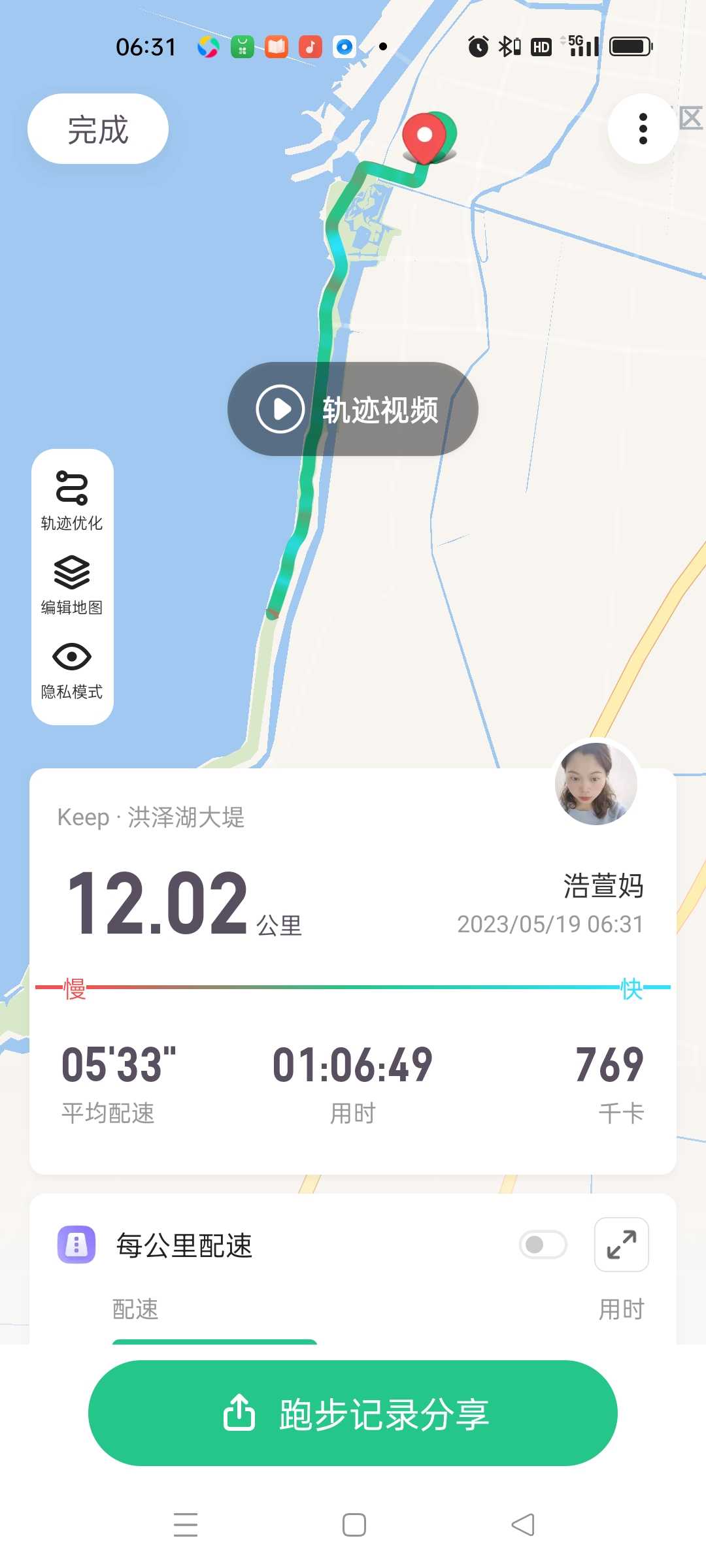Open 编辑地图 map editing
This screenshot has height=1568, width=706.
click(72, 585)
